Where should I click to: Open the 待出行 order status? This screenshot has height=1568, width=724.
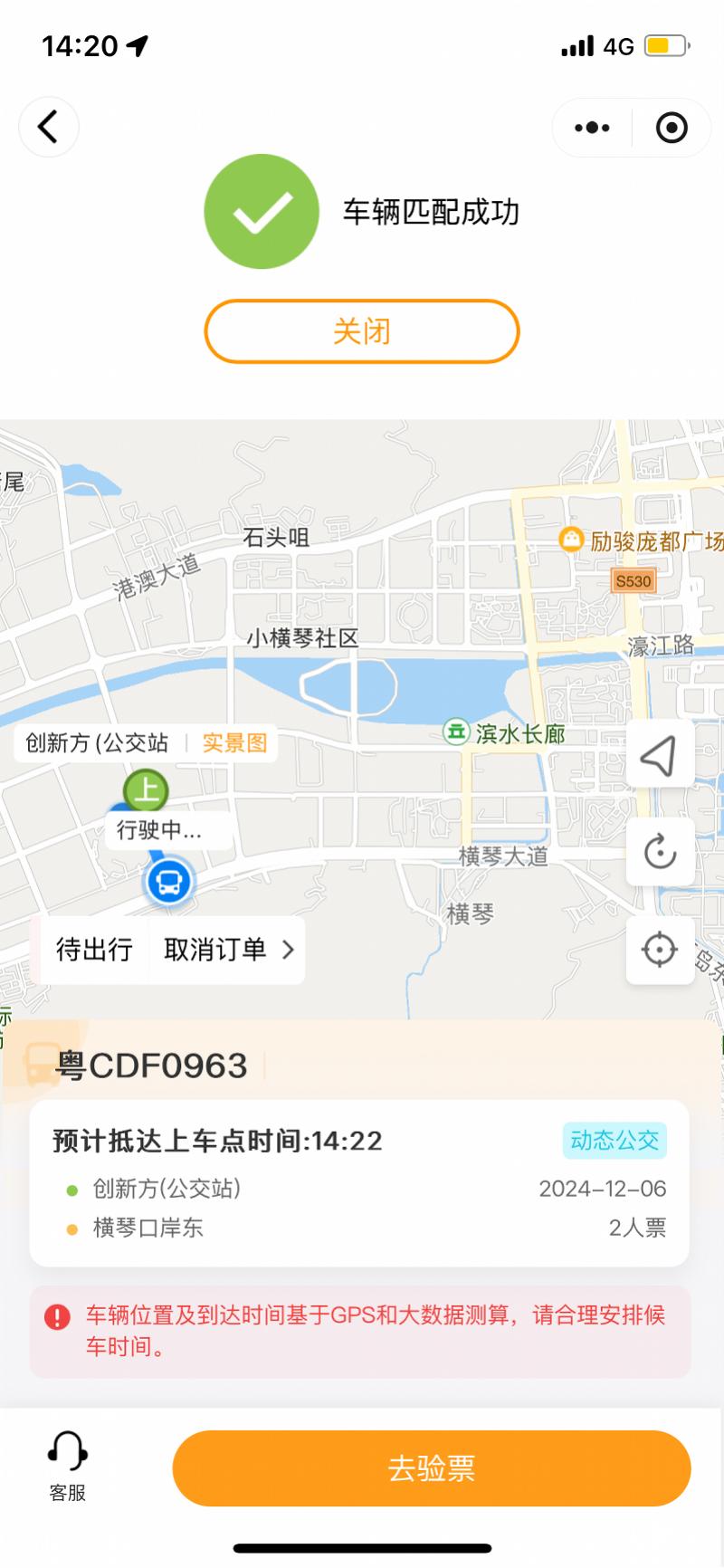tap(94, 950)
